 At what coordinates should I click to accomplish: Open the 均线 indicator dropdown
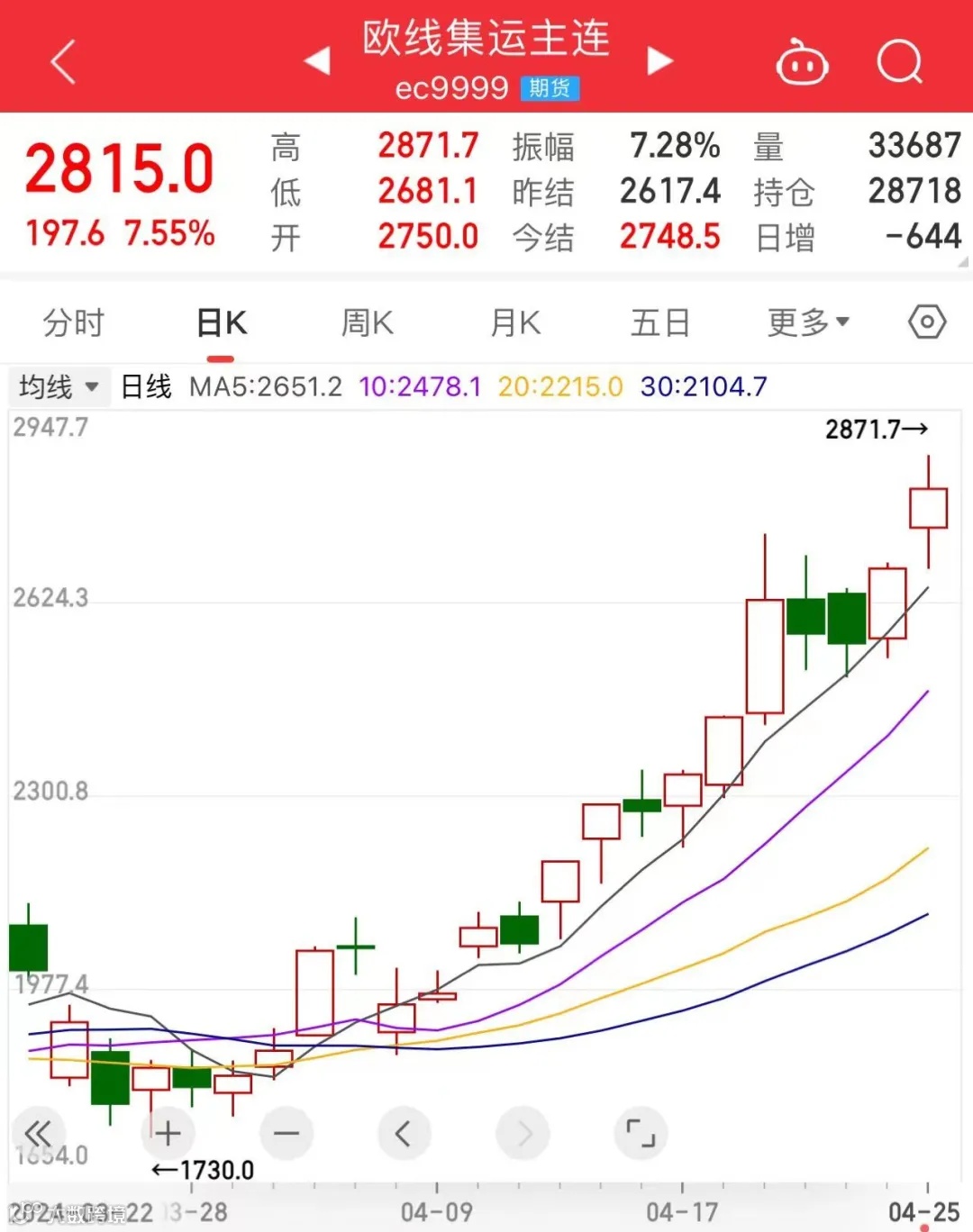pos(59,387)
